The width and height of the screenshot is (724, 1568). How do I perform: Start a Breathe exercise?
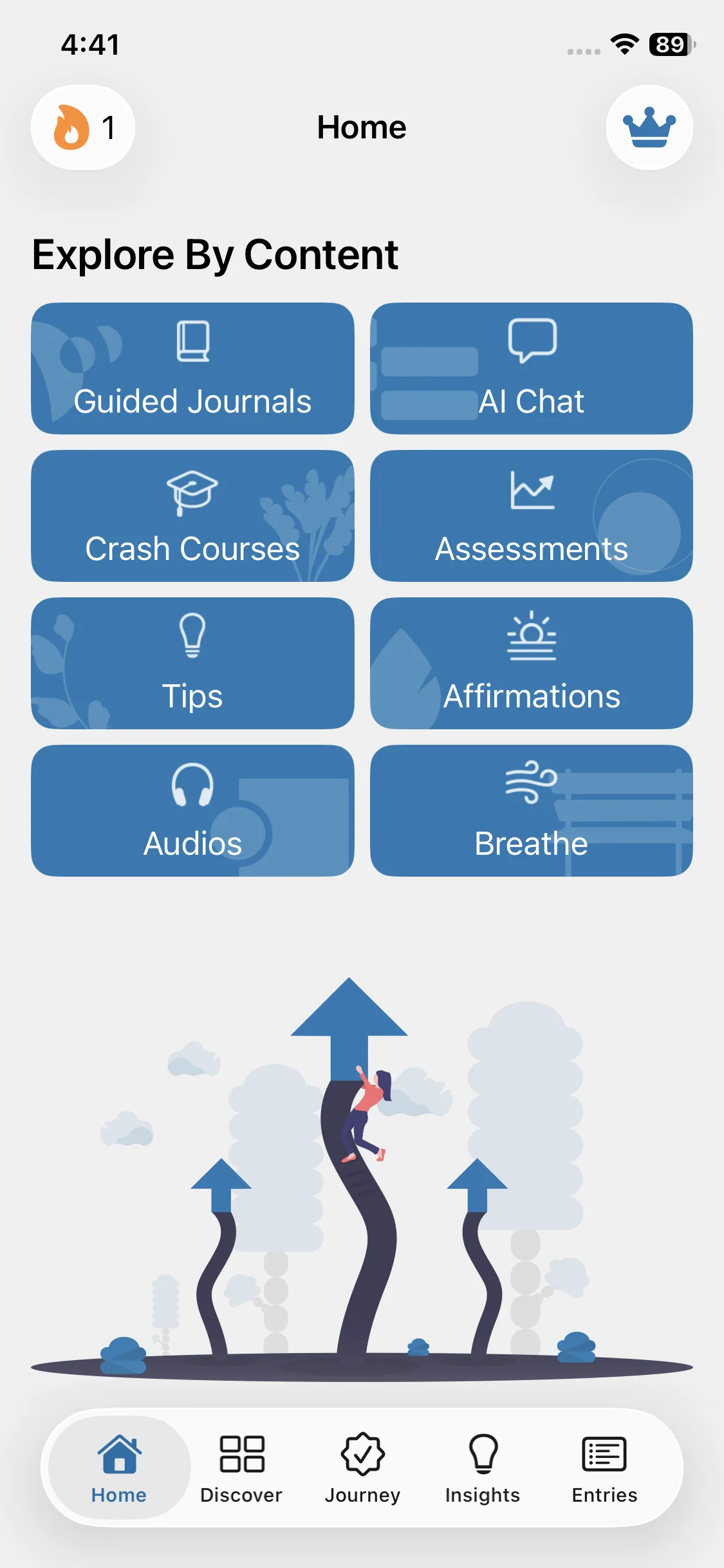531,811
